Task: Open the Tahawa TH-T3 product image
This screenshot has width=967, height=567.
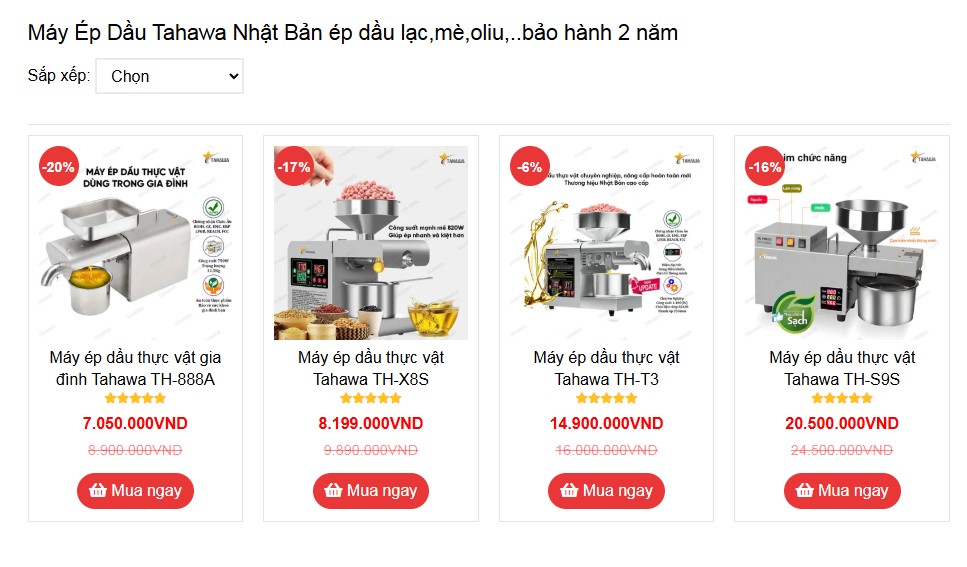Action: (606, 243)
